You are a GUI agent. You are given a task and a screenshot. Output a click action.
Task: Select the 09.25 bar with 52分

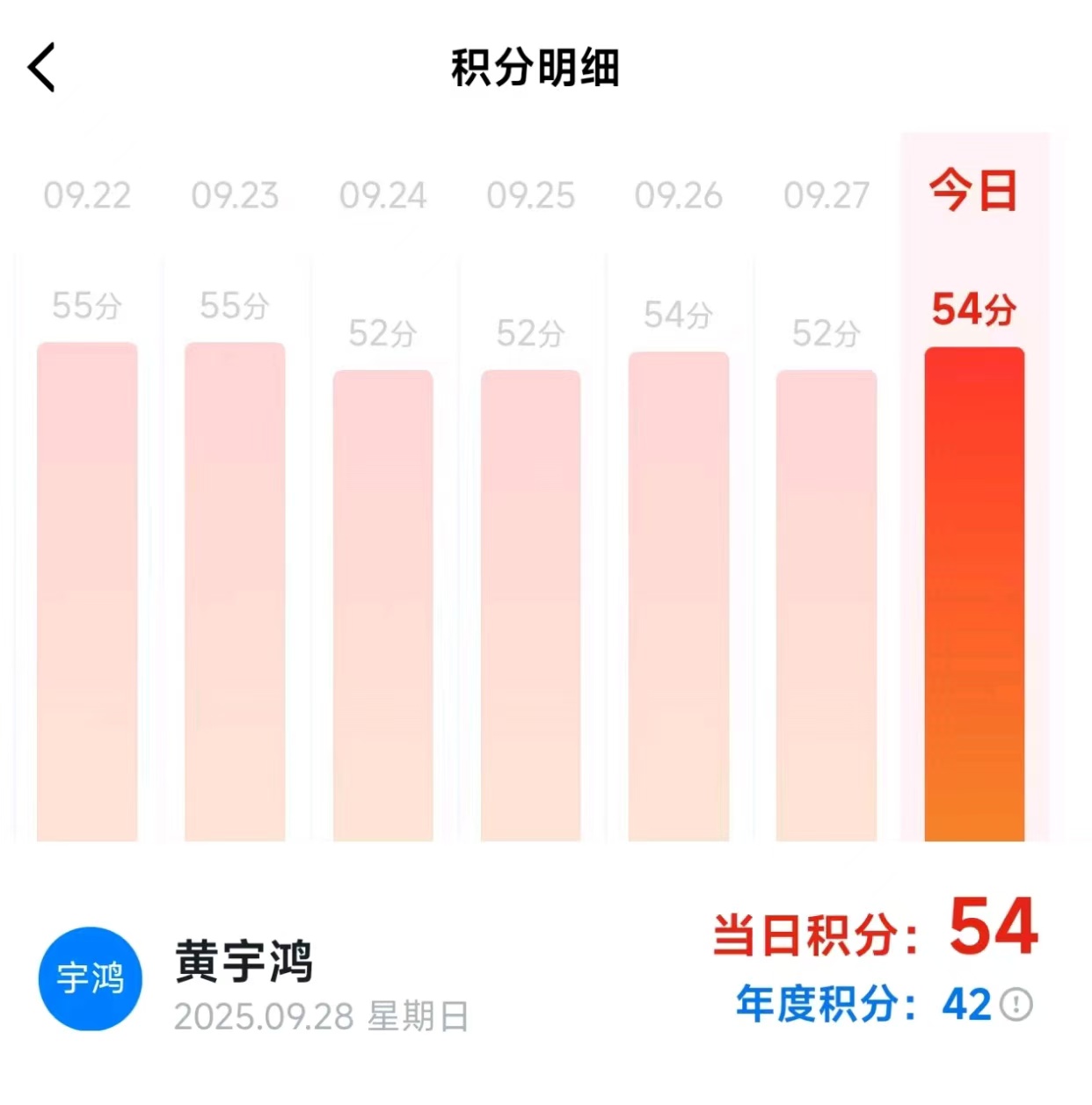coord(530,605)
